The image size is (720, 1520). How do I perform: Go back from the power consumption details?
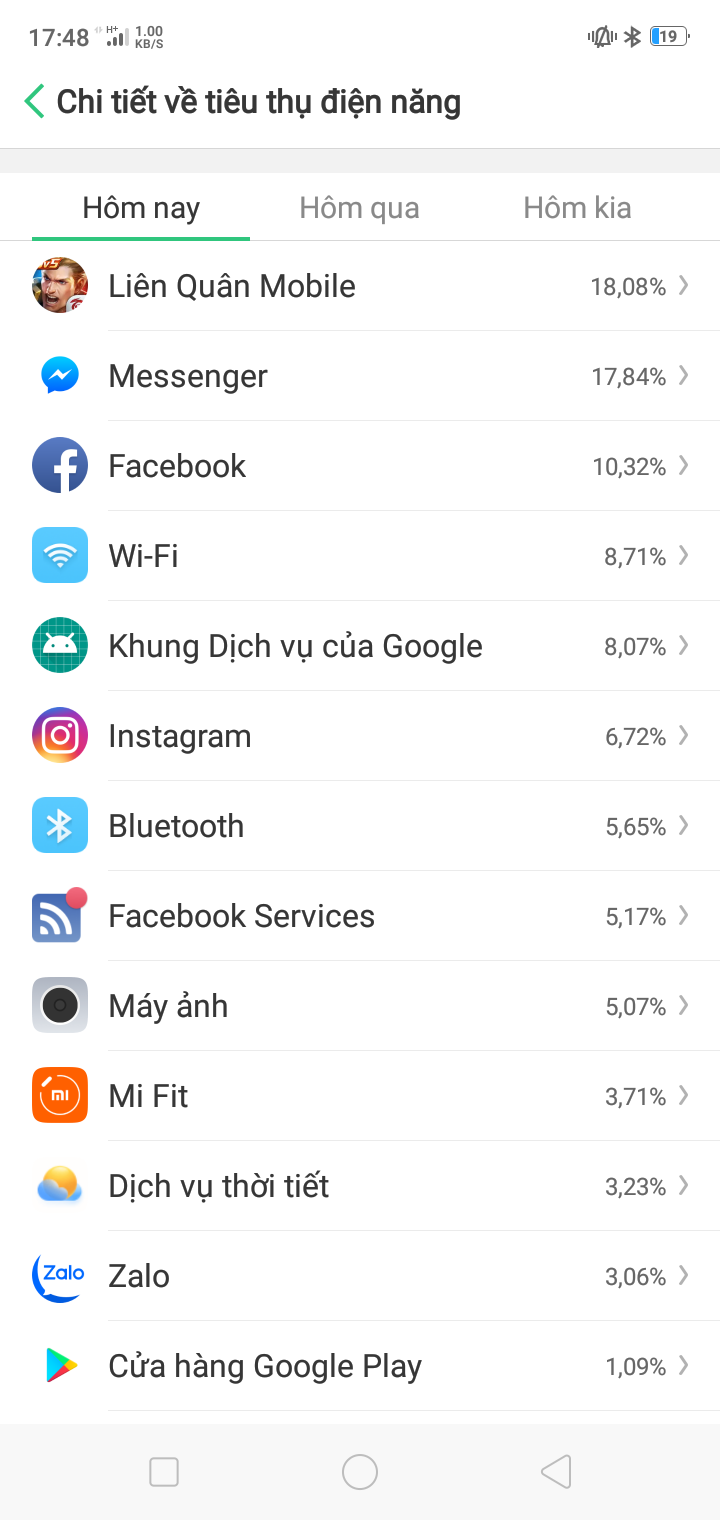click(35, 102)
